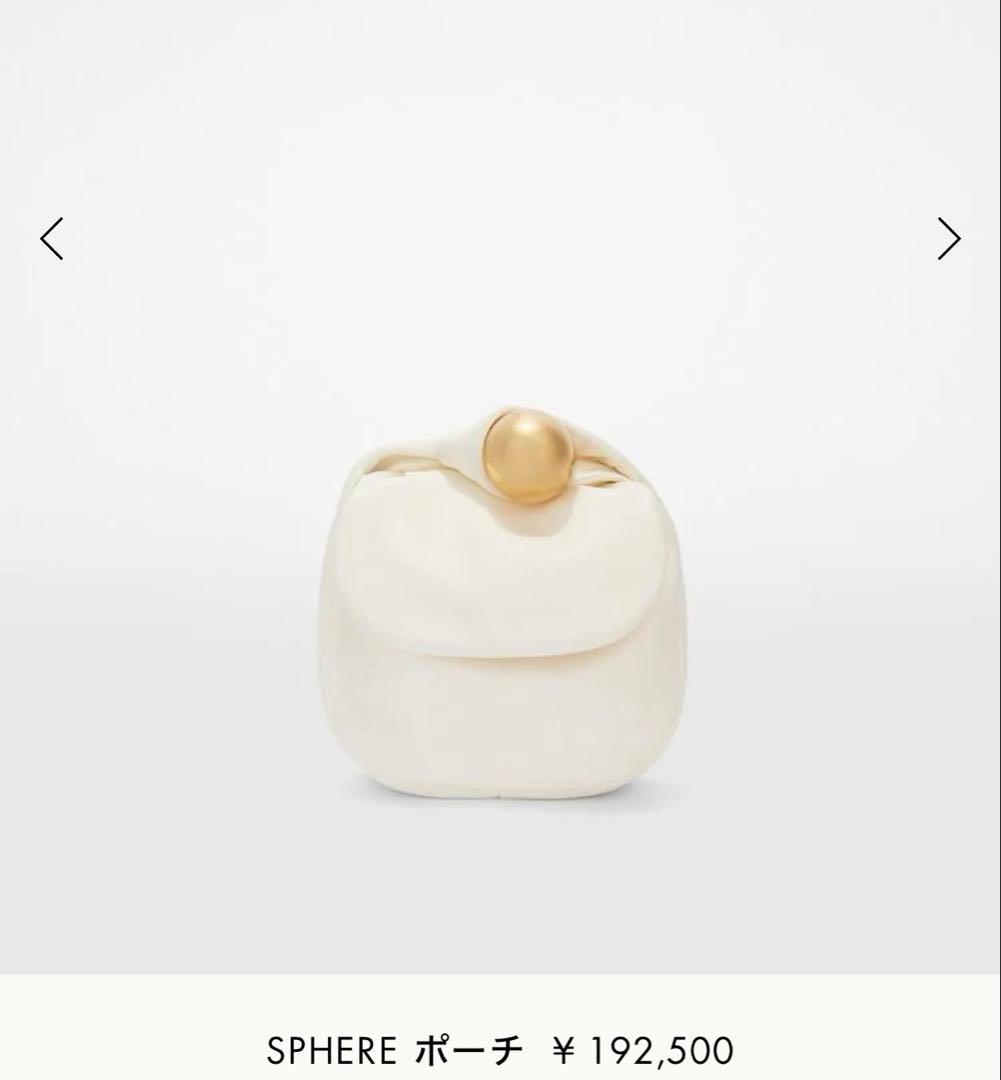Show the next product image
The height and width of the screenshot is (1080, 1001).
tap(948, 239)
